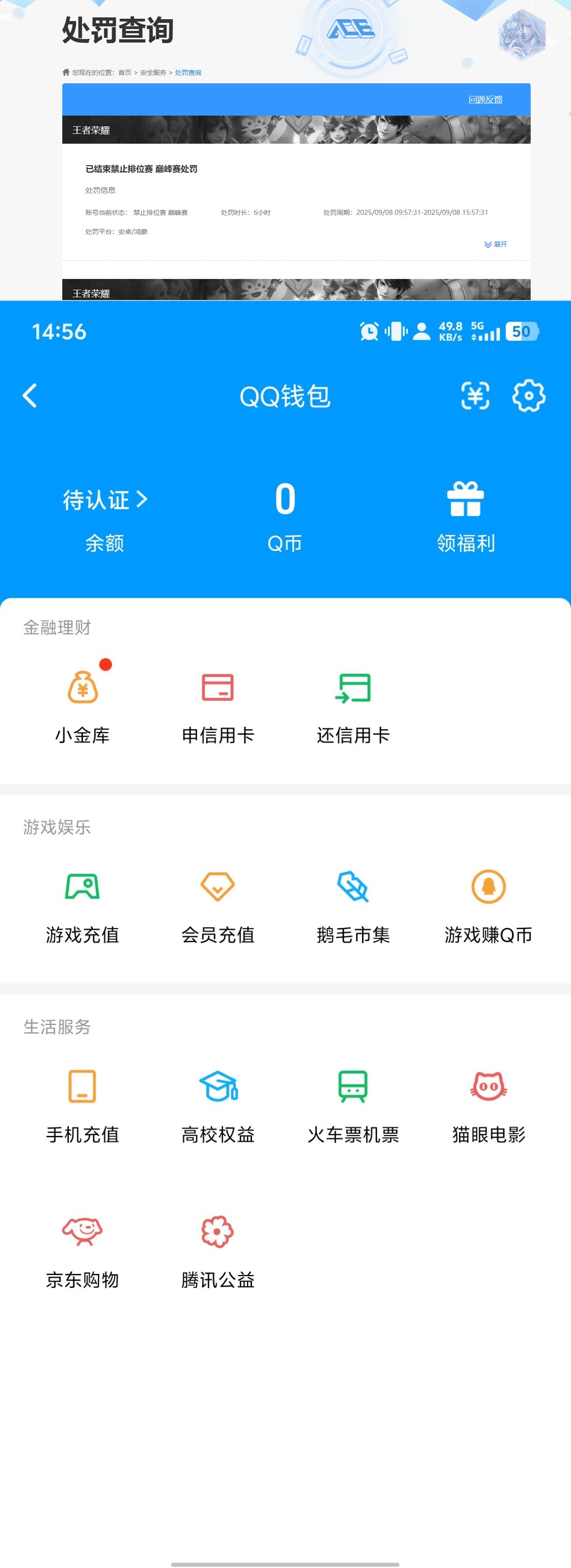
Task: Open 还信用卡 repayment
Action: (353, 706)
